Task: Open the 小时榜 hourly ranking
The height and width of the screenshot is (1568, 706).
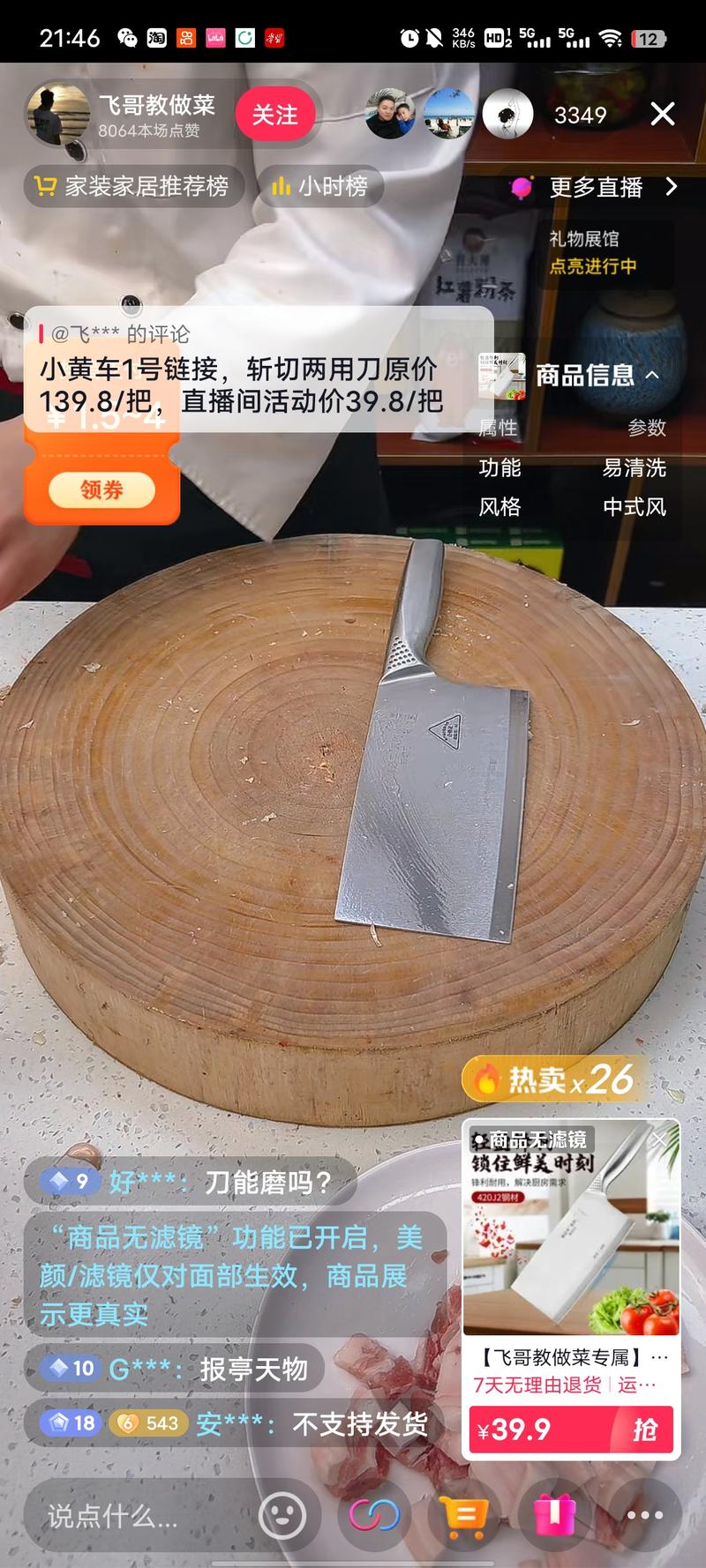Action: coord(321,186)
